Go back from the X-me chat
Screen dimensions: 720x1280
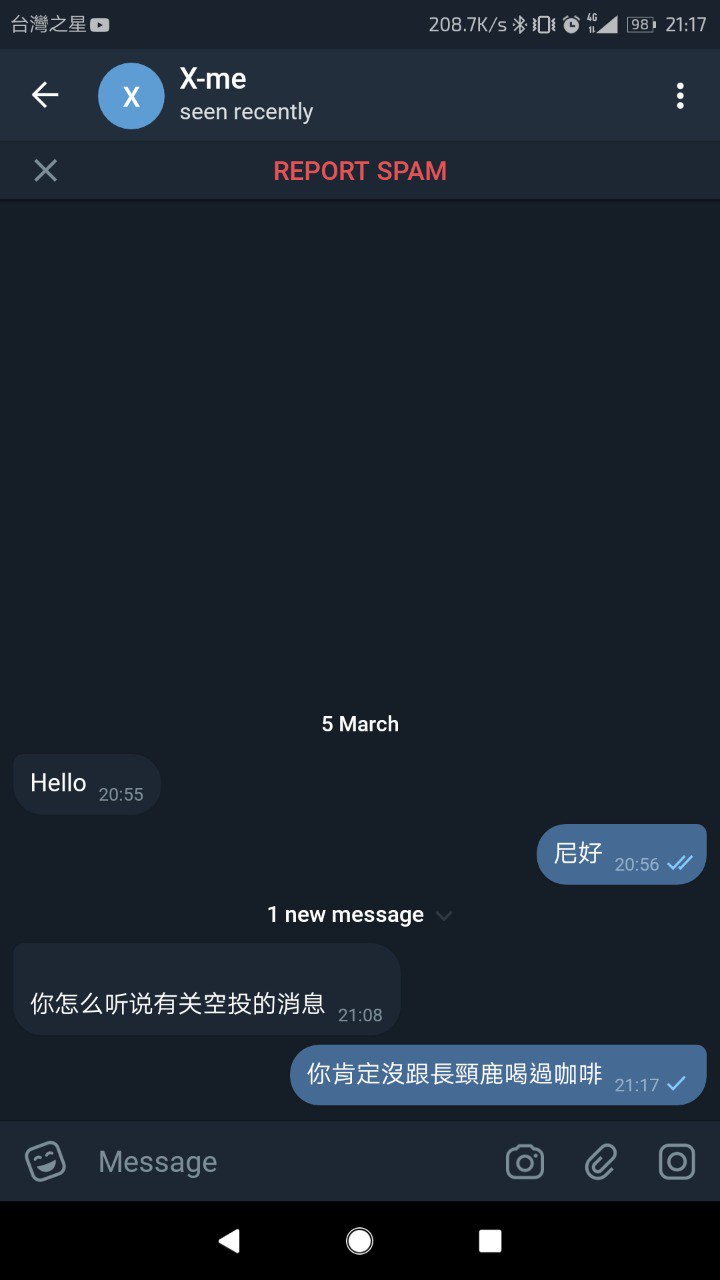[x=45, y=95]
